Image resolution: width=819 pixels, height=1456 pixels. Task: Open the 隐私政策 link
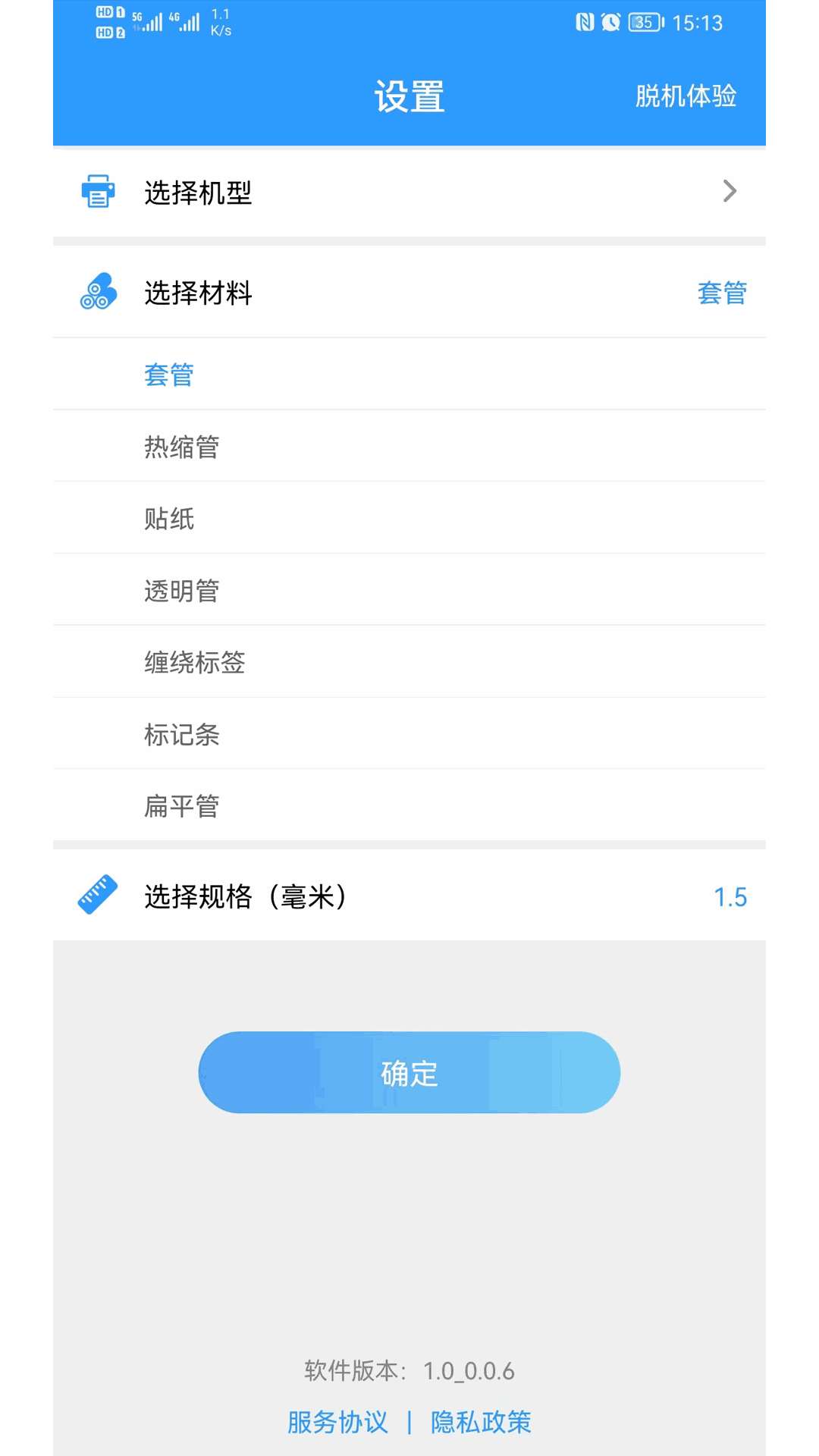481,1422
